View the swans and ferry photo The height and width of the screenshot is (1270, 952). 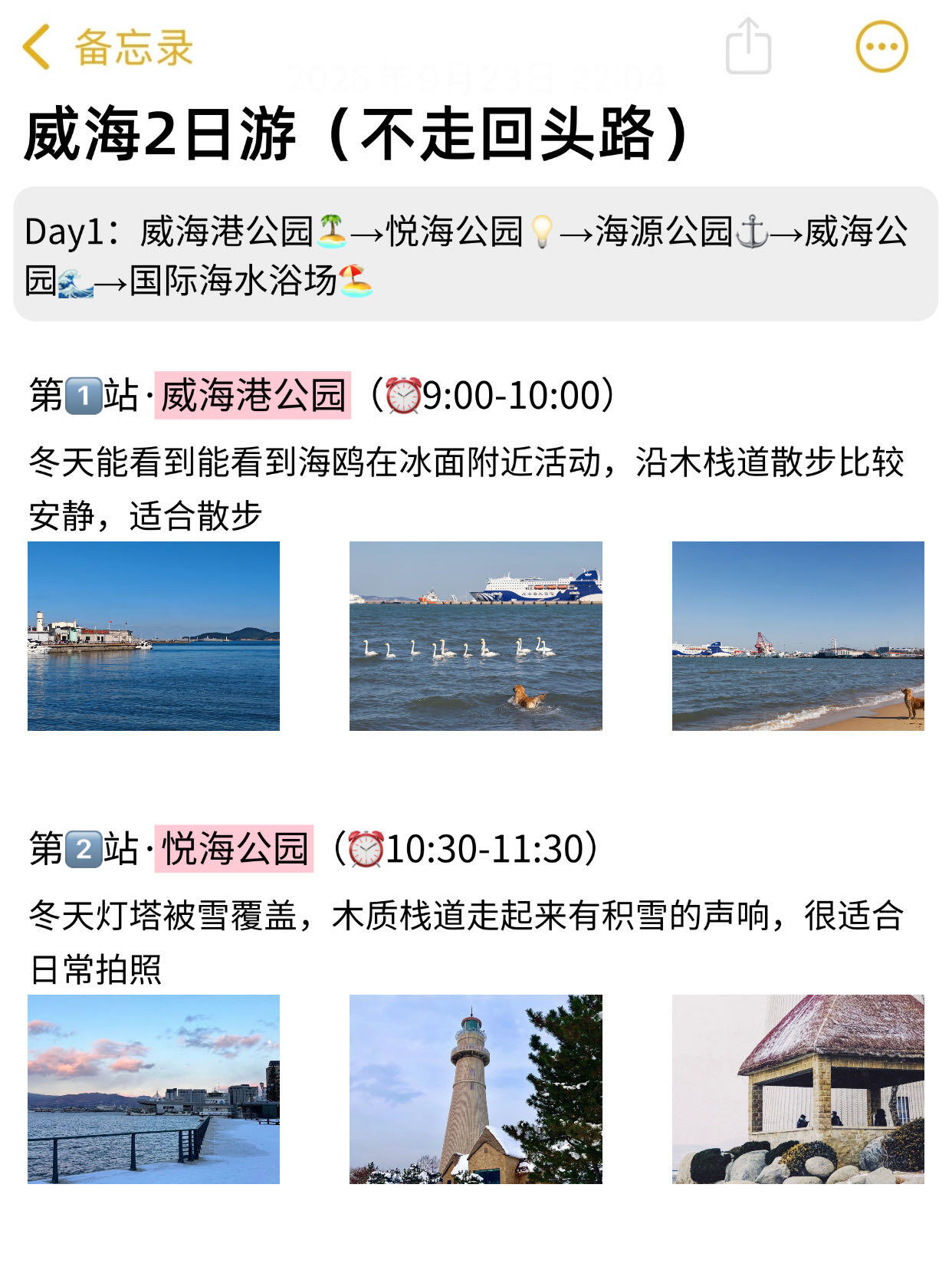[x=475, y=636]
